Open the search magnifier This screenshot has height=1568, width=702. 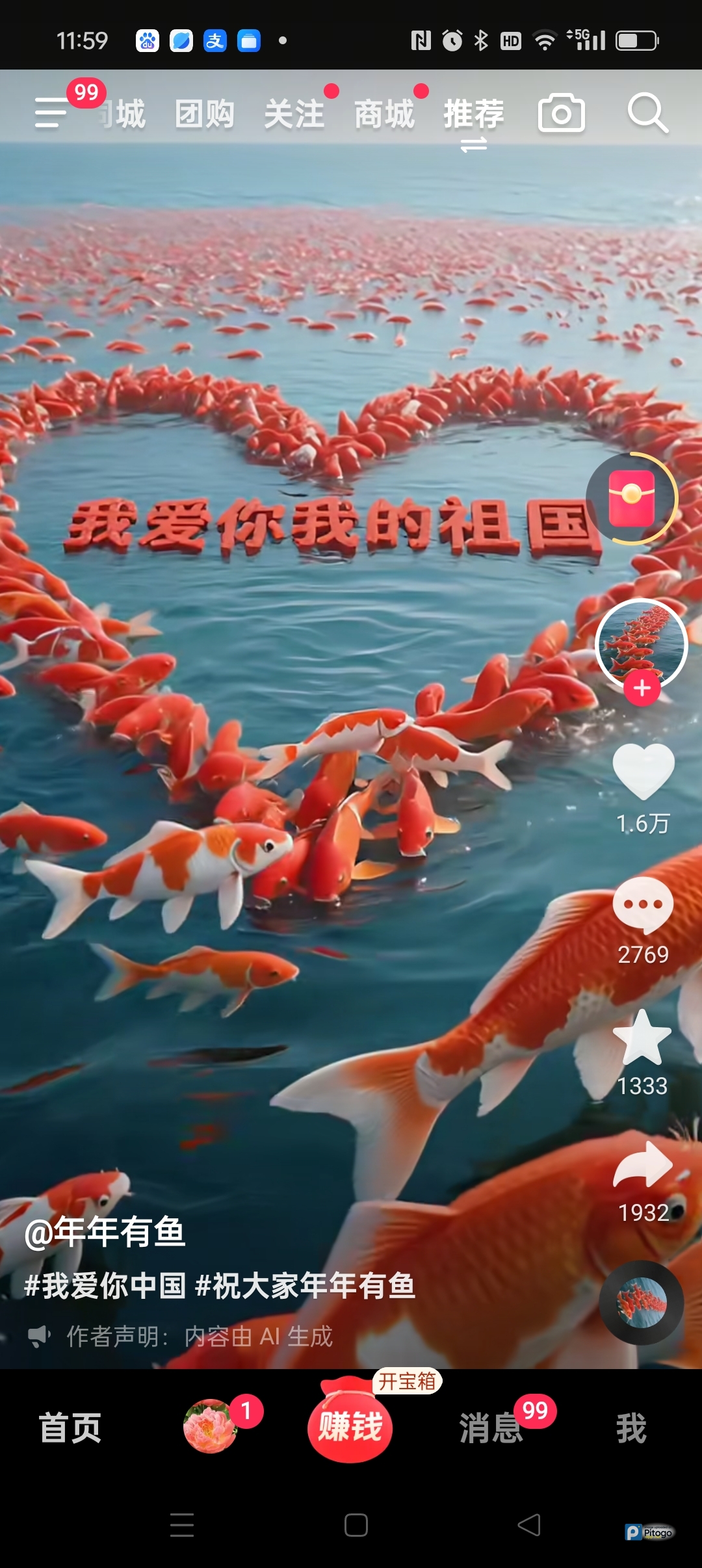(647, 114)
